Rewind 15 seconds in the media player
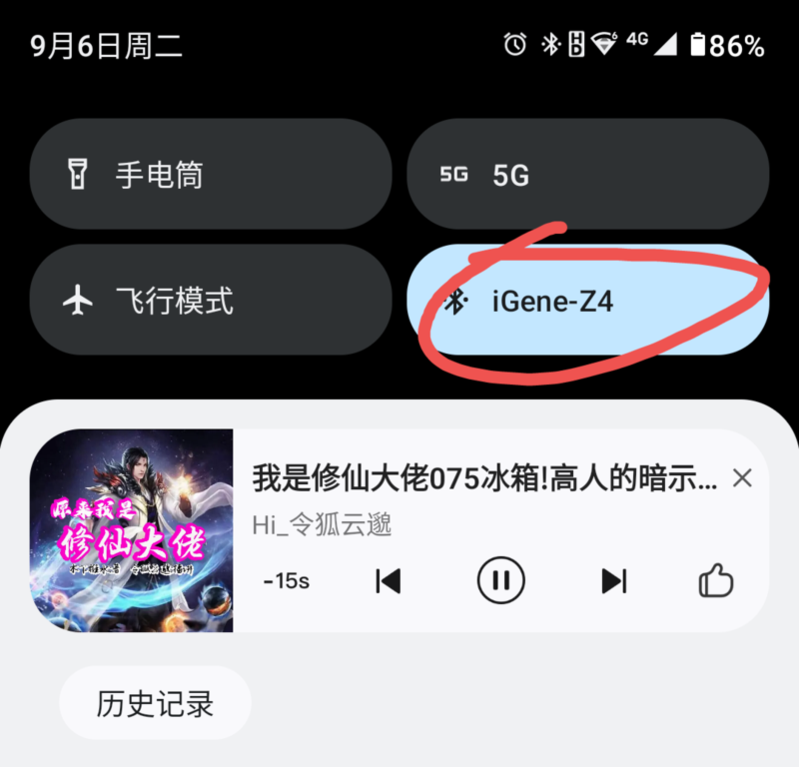The height and width of the screenshot is (767, 799). pyautogui.click(x=286, y=580)
